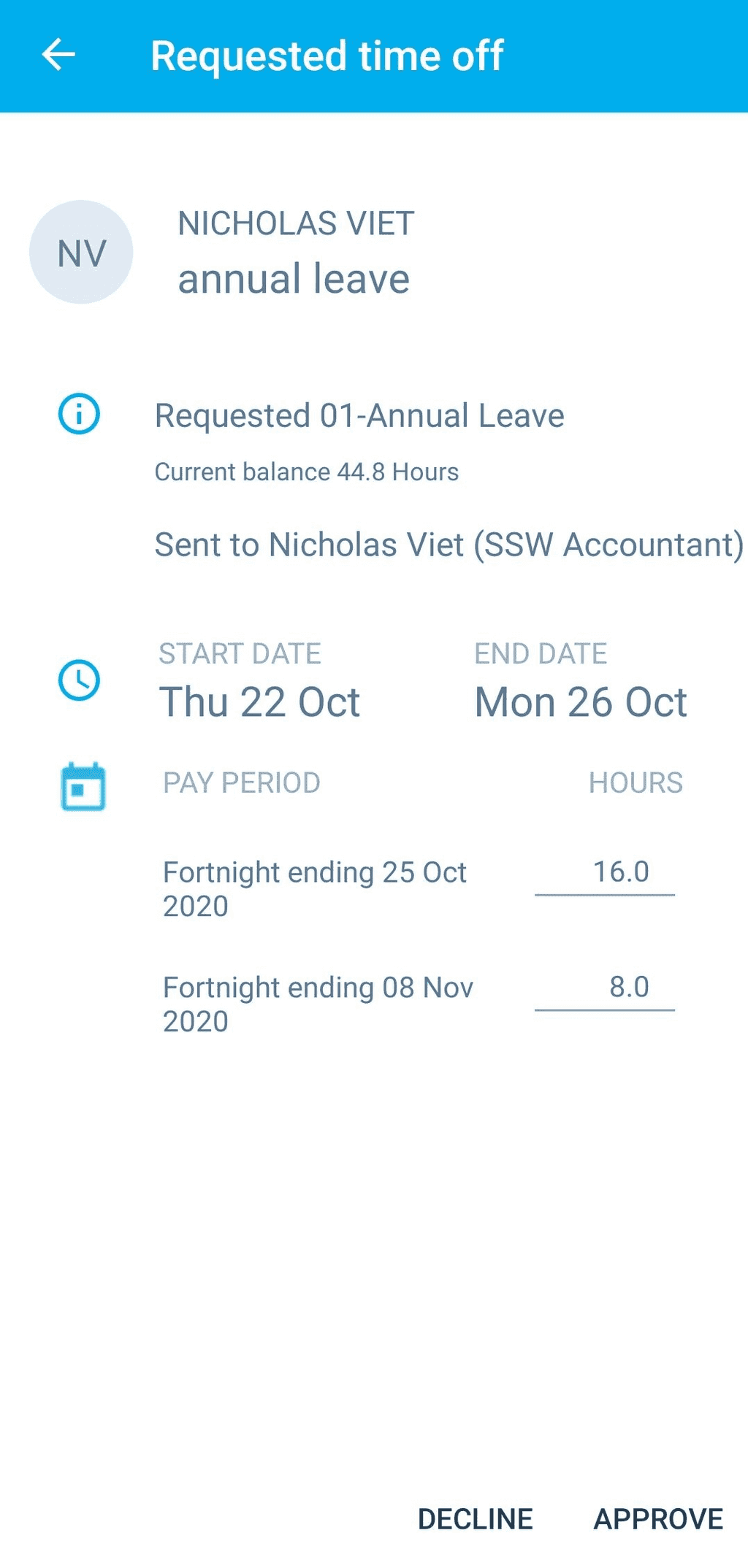The image size is (748, 1568).
Task: Open Nicholas Viet's NV avatar circle
Action: coord(81,252)
